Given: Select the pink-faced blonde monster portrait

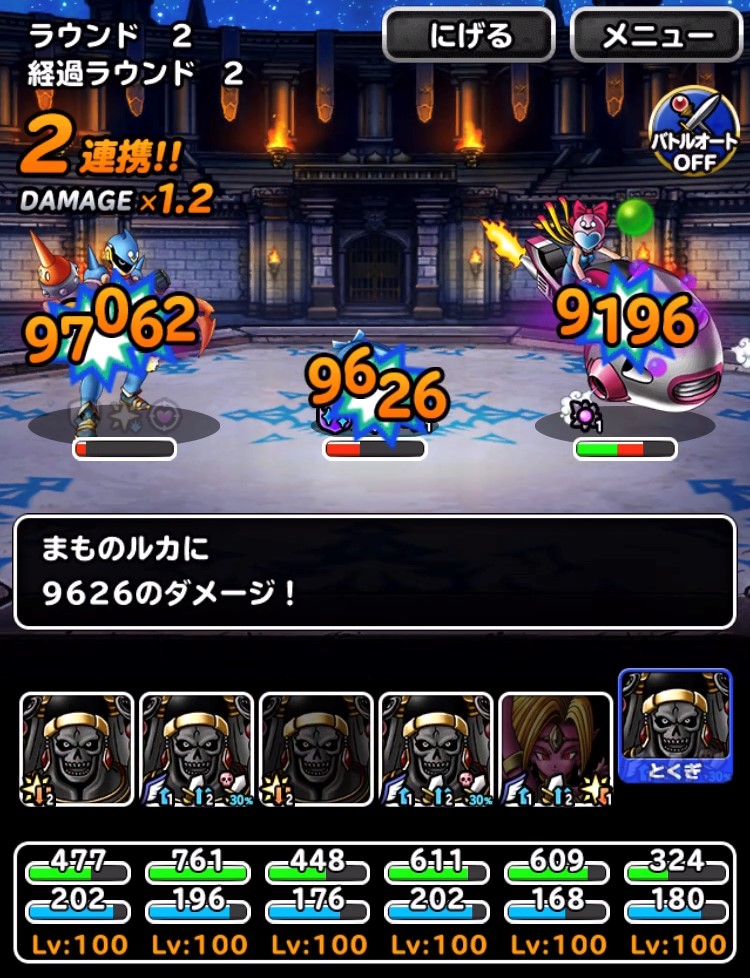Looking at the screenshot, I should coord(557,749).
